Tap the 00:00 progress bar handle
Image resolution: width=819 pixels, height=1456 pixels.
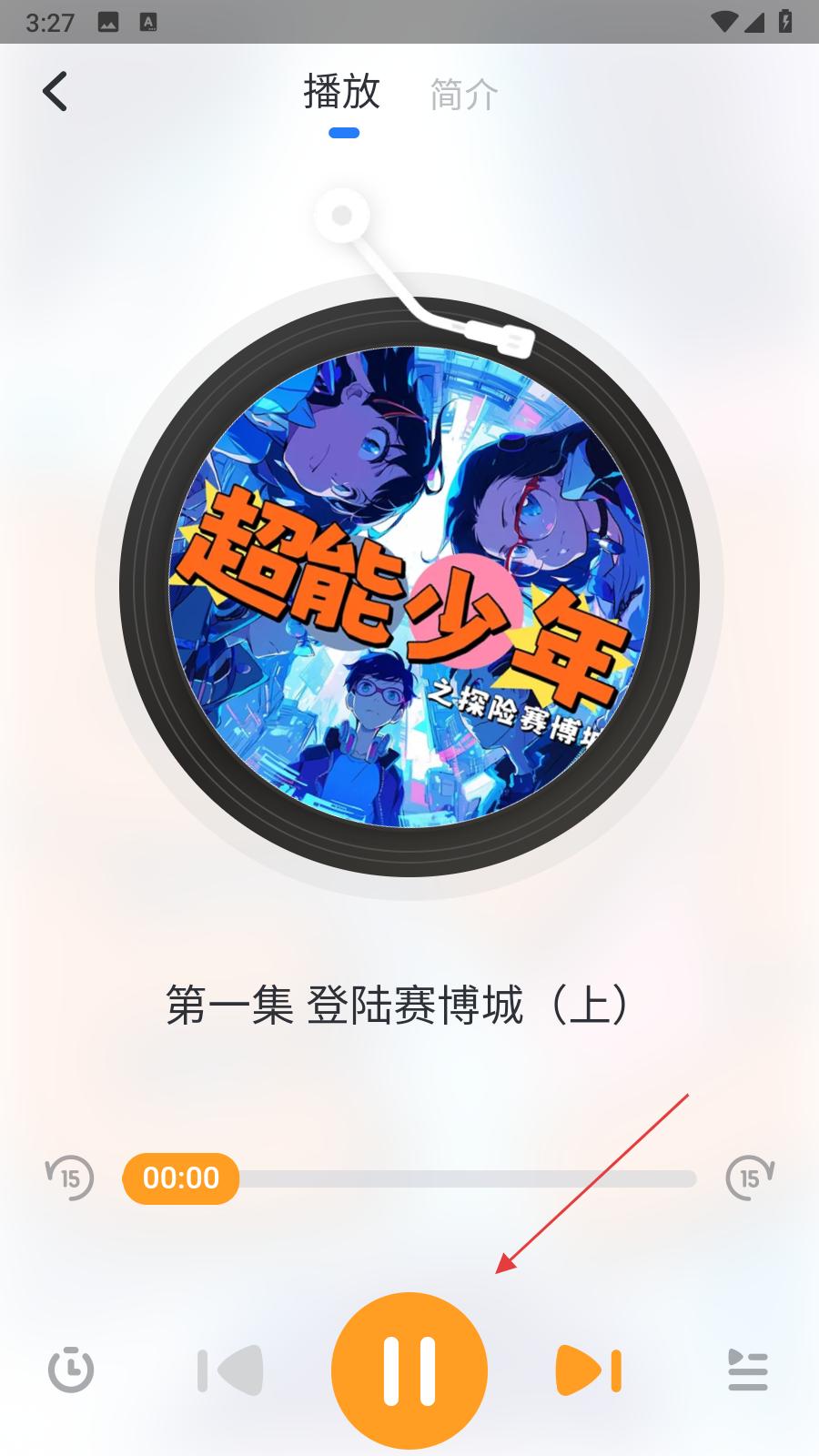click(x=181, y=1178)
